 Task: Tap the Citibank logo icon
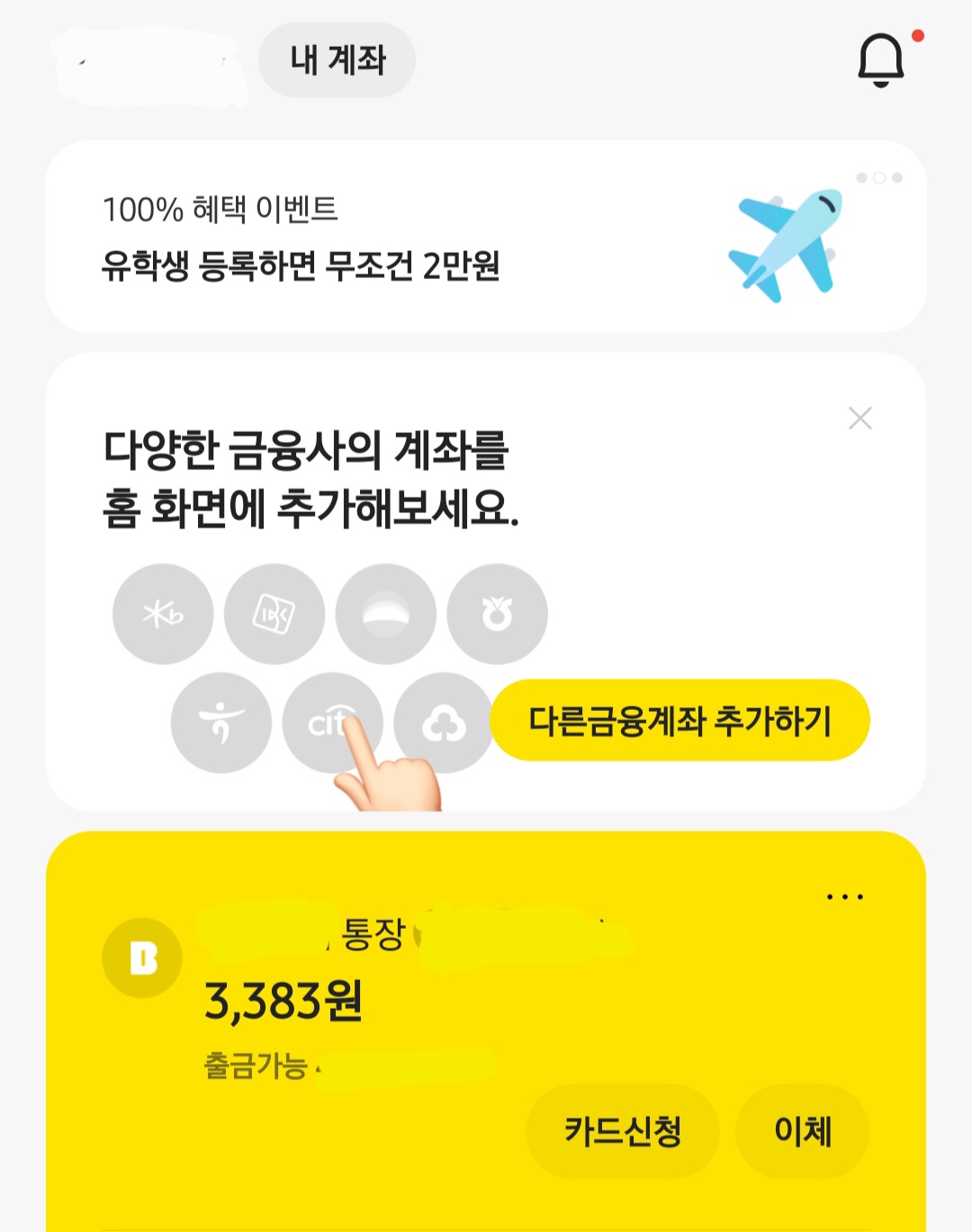point(332,722)
